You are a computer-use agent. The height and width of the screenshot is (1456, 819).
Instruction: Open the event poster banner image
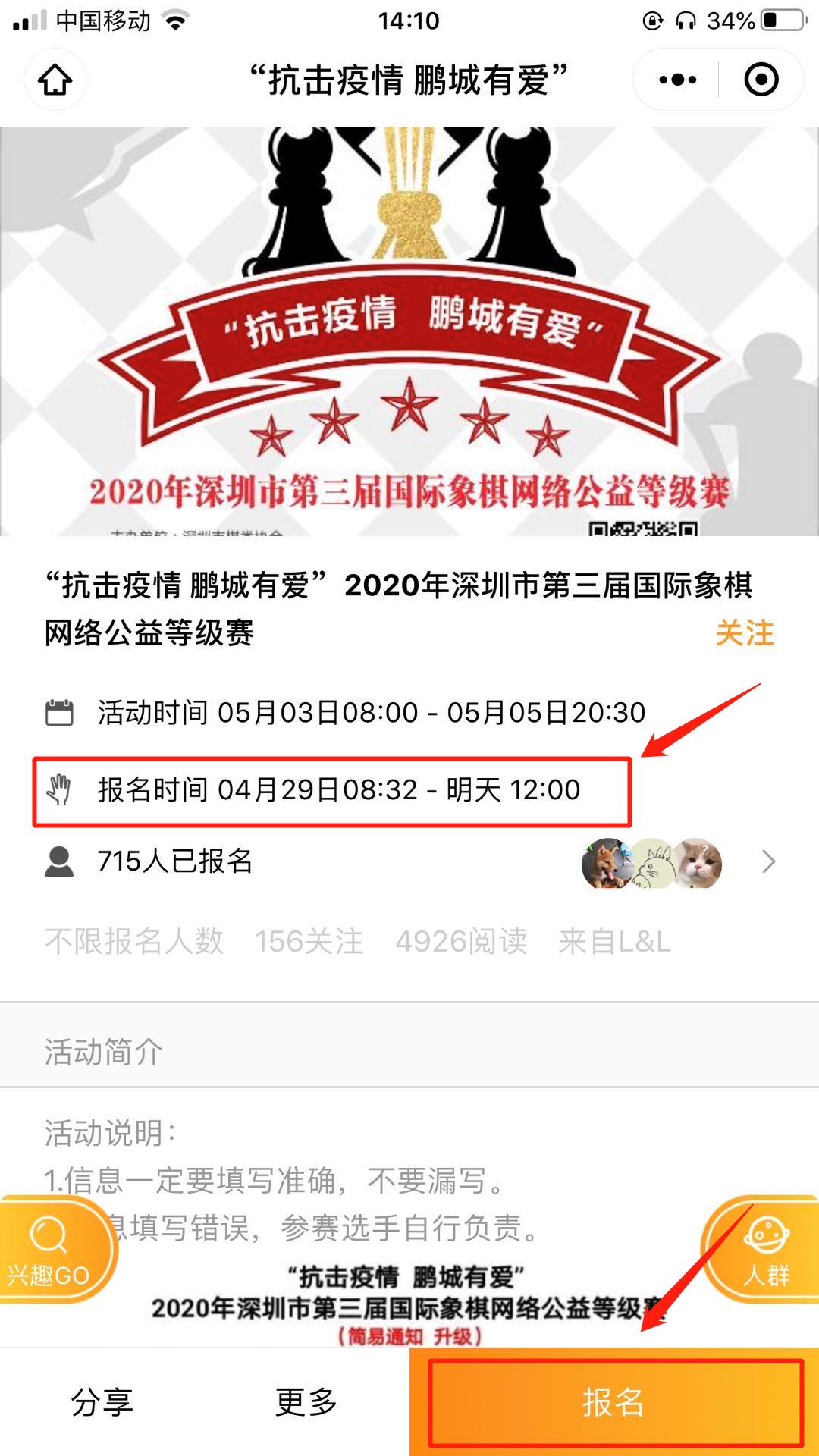click(x=409, y=331)
